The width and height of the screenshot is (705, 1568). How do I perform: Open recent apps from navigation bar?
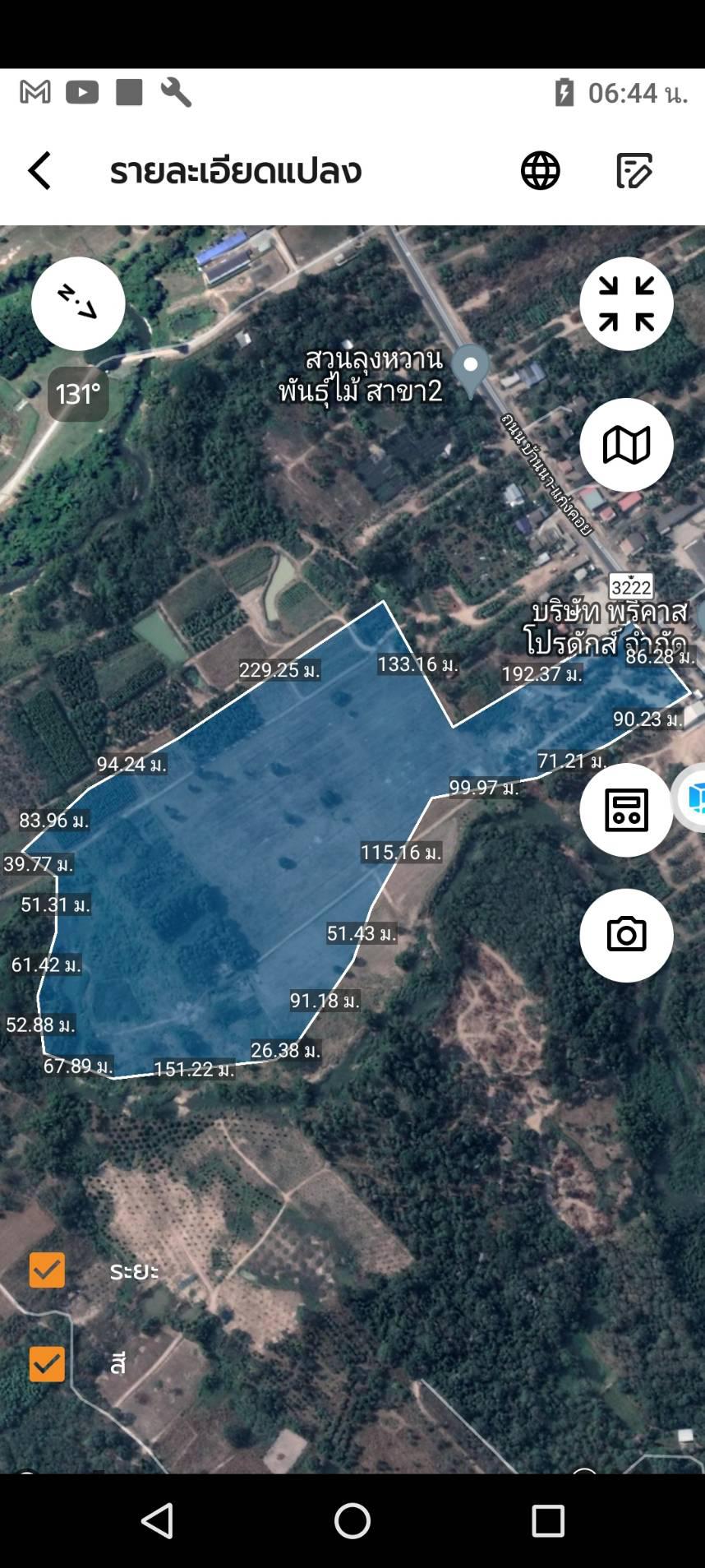click(x=548, y=1520)
